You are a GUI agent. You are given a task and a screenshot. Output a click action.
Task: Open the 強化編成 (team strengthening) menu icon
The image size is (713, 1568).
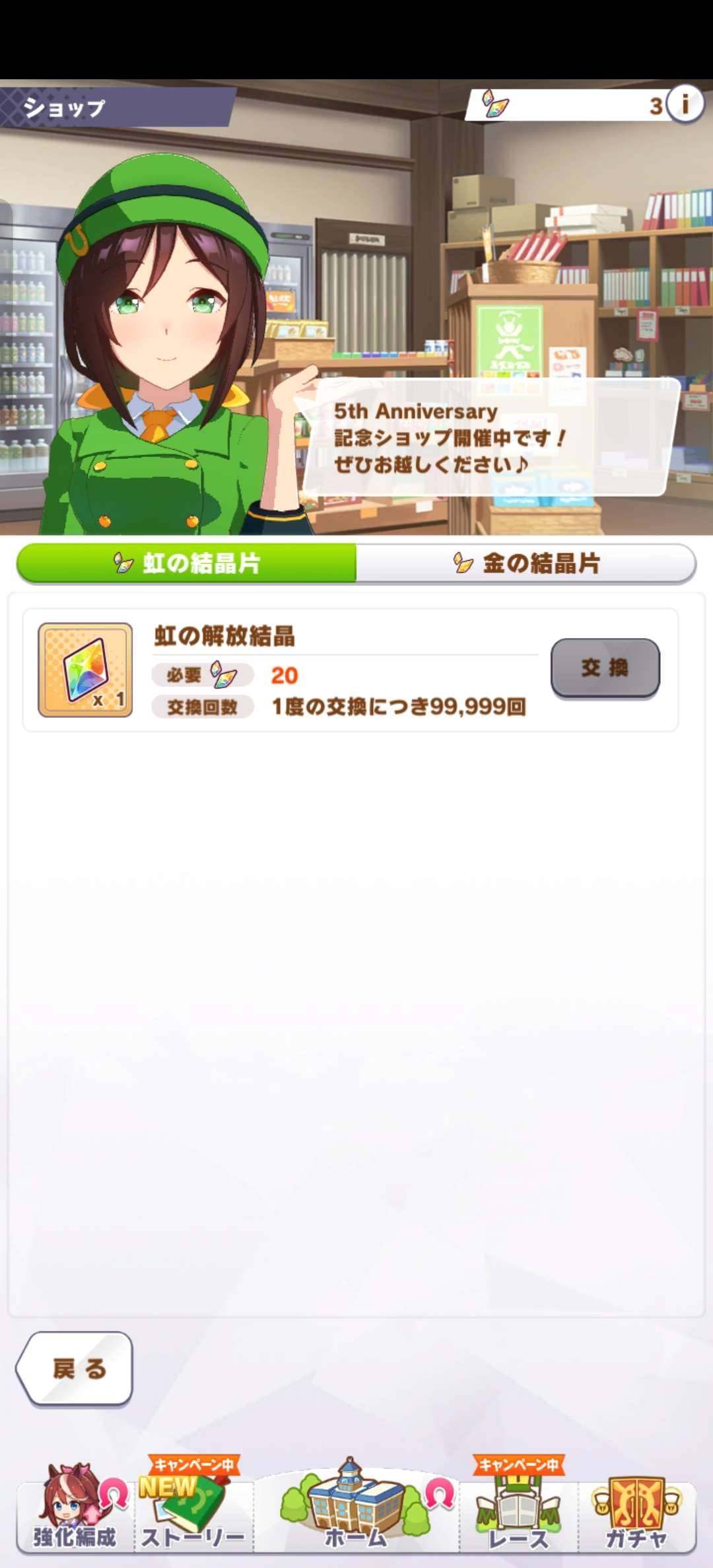(71, 1513)
